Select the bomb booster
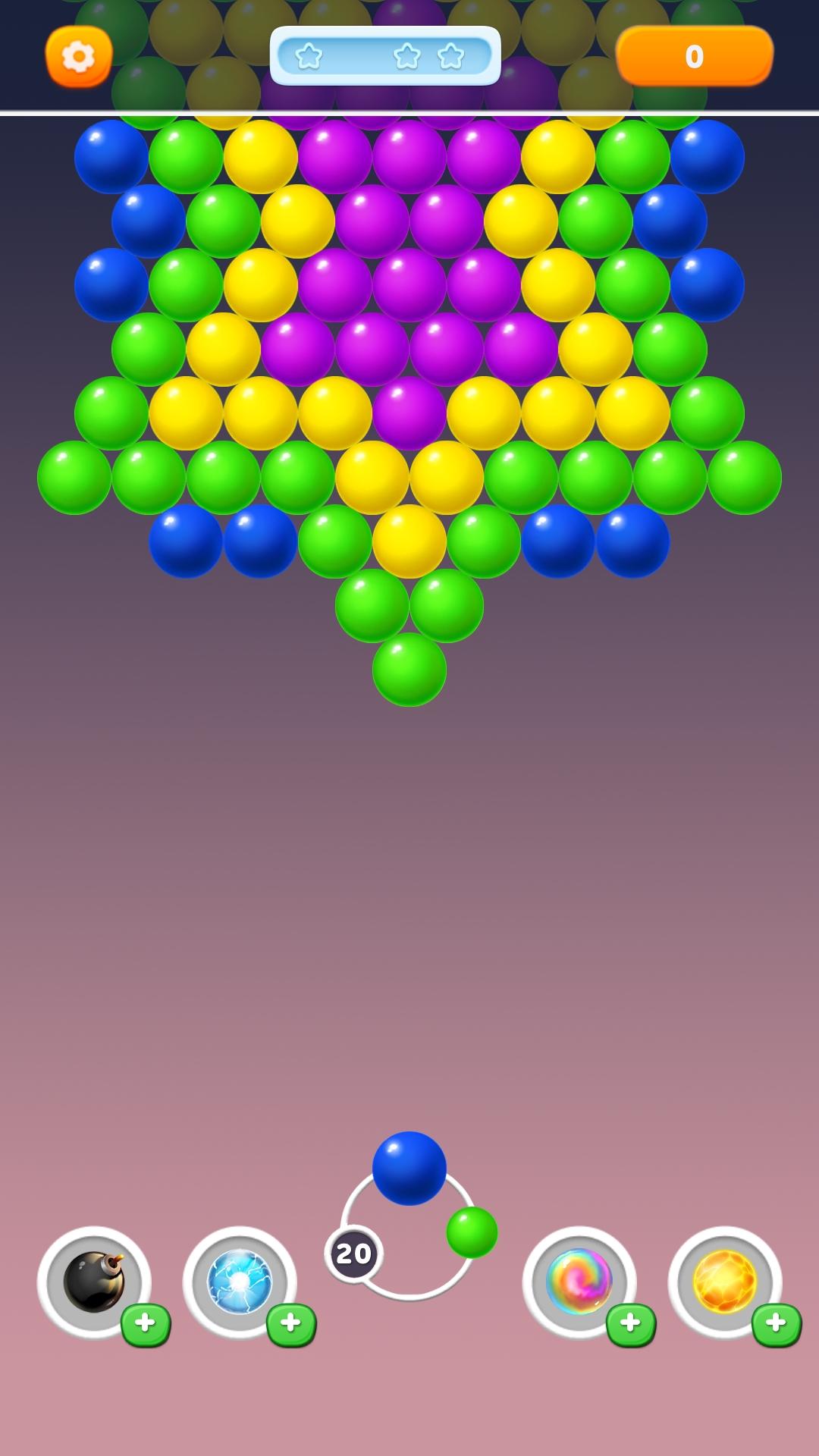Viewport: 819px width, 1456px height. (x=93, y=1281)
